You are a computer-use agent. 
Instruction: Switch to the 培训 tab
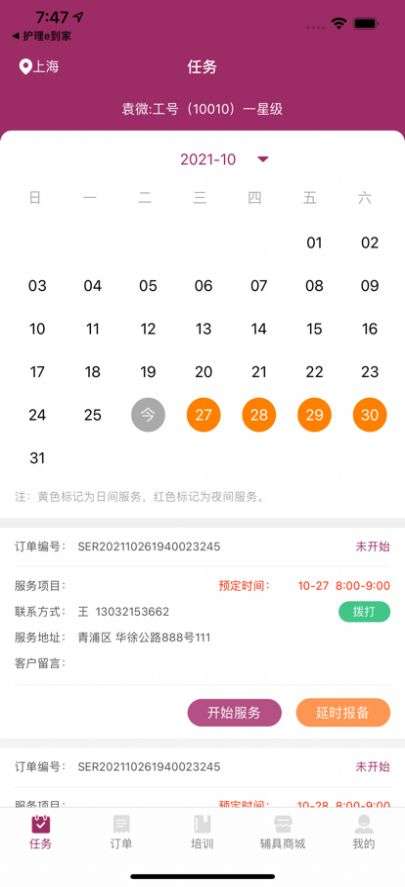tap(202, 832)
